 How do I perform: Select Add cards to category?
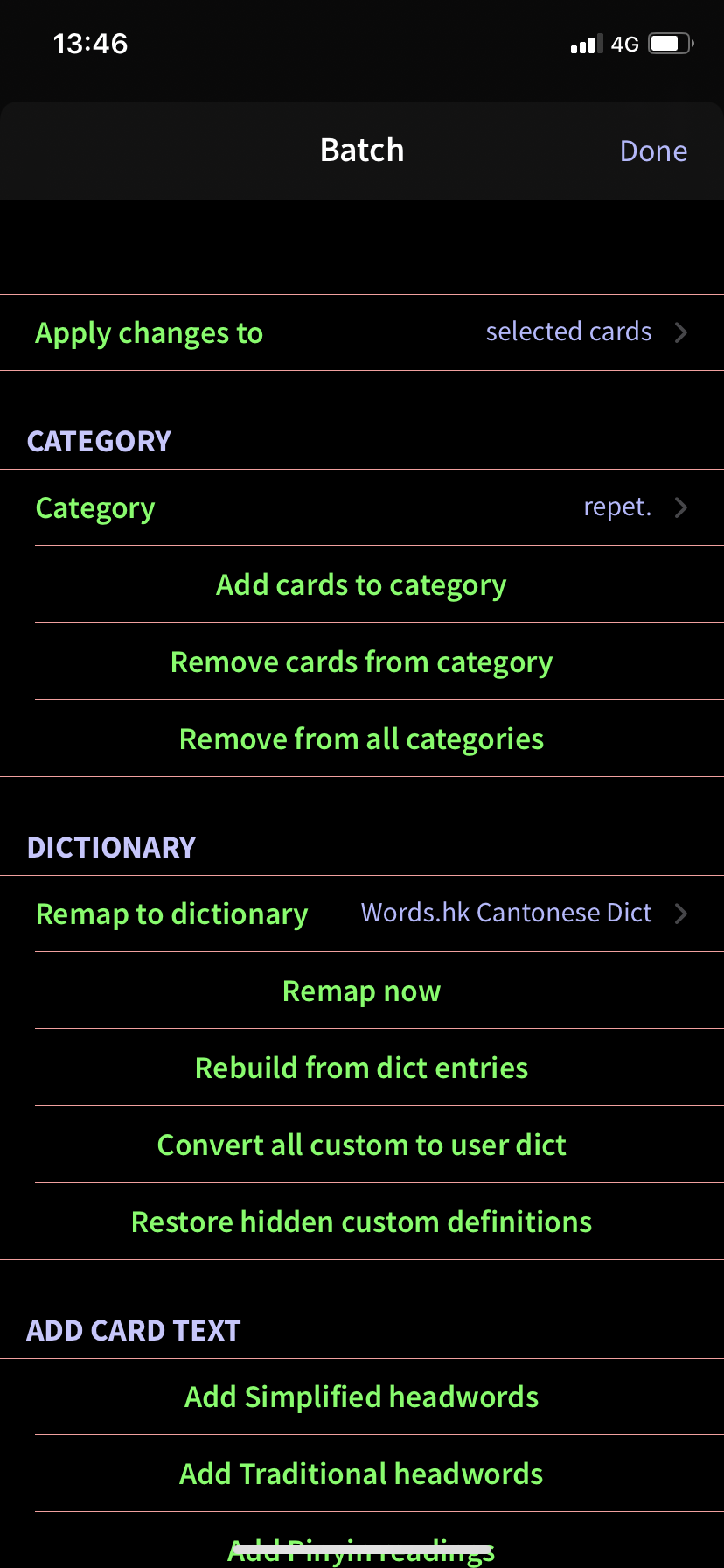pyautogui.click(x=362, y=584)
